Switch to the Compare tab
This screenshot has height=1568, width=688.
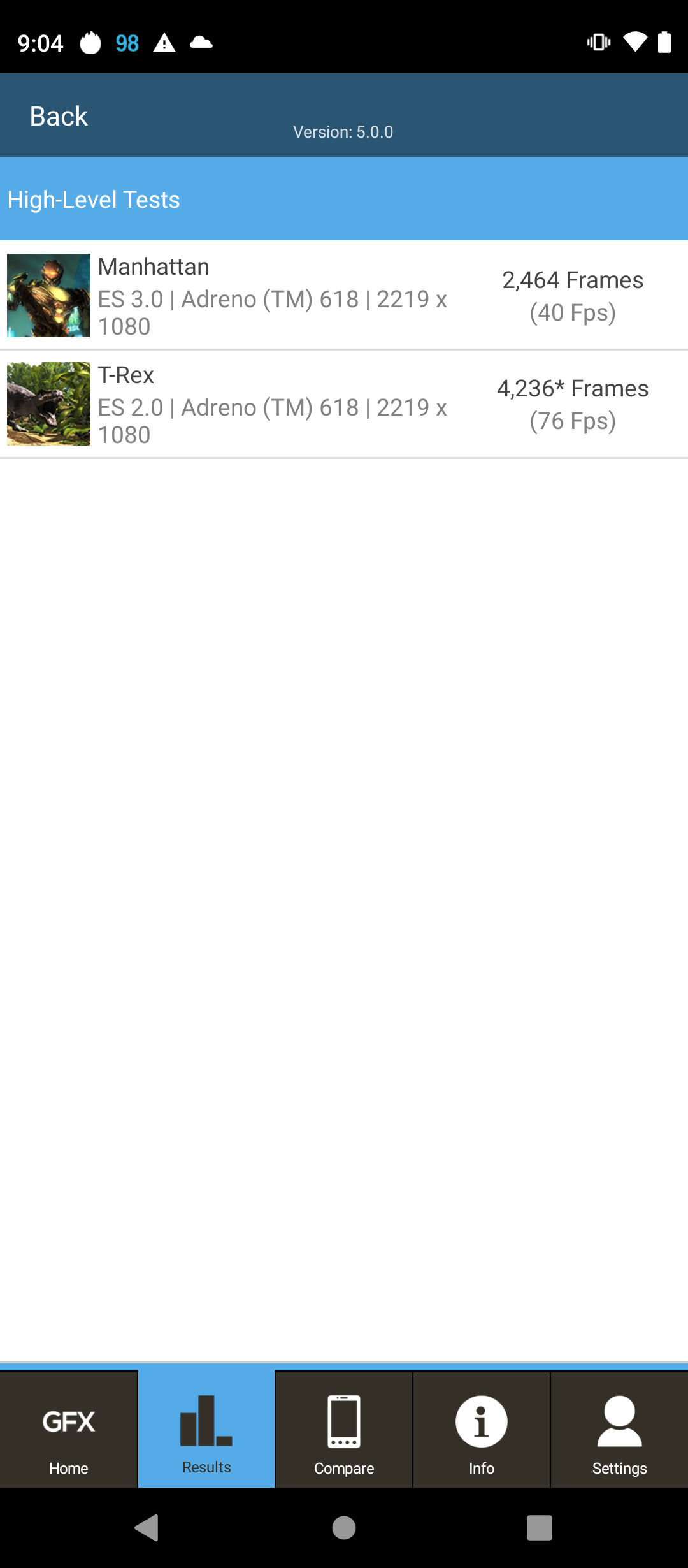pos(344,1430)
